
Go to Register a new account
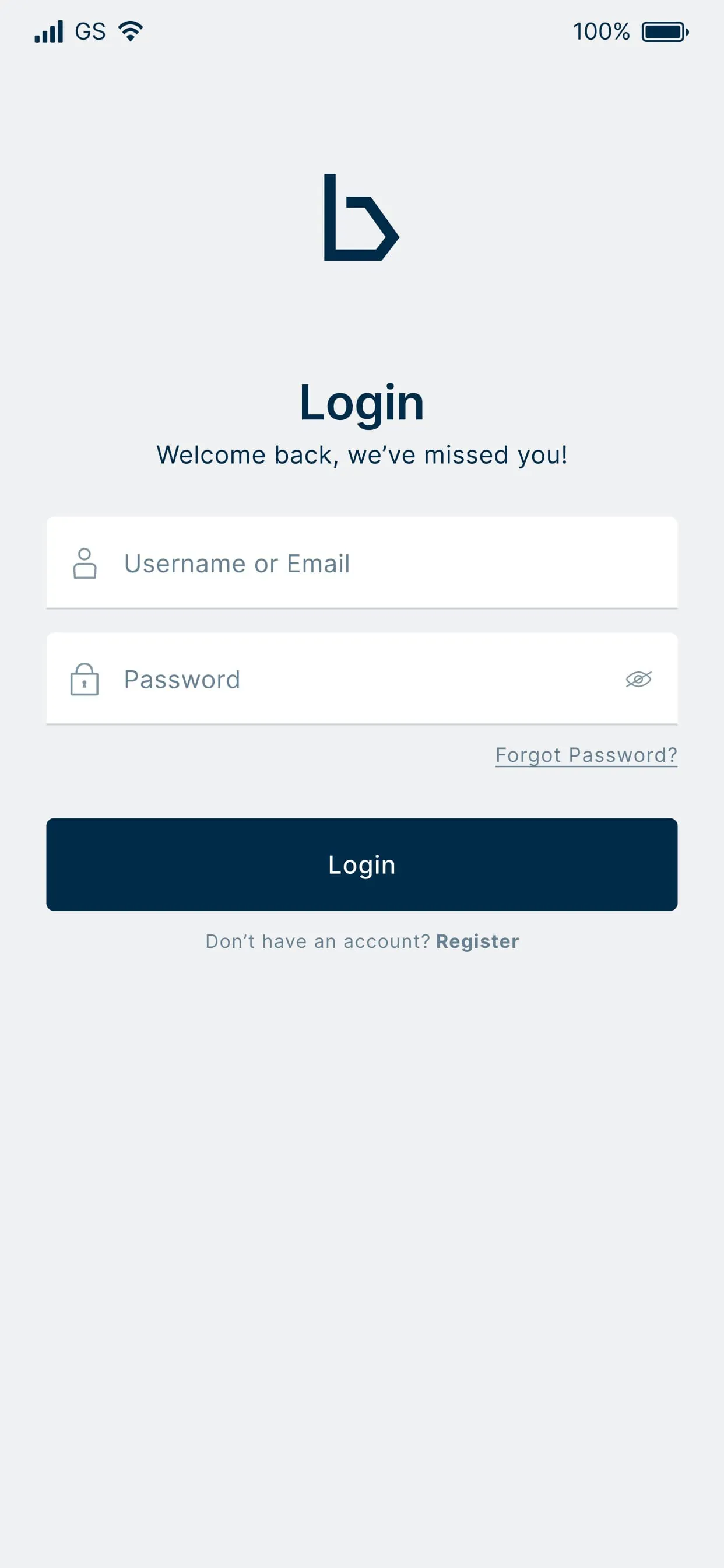(x=477, y=941)
